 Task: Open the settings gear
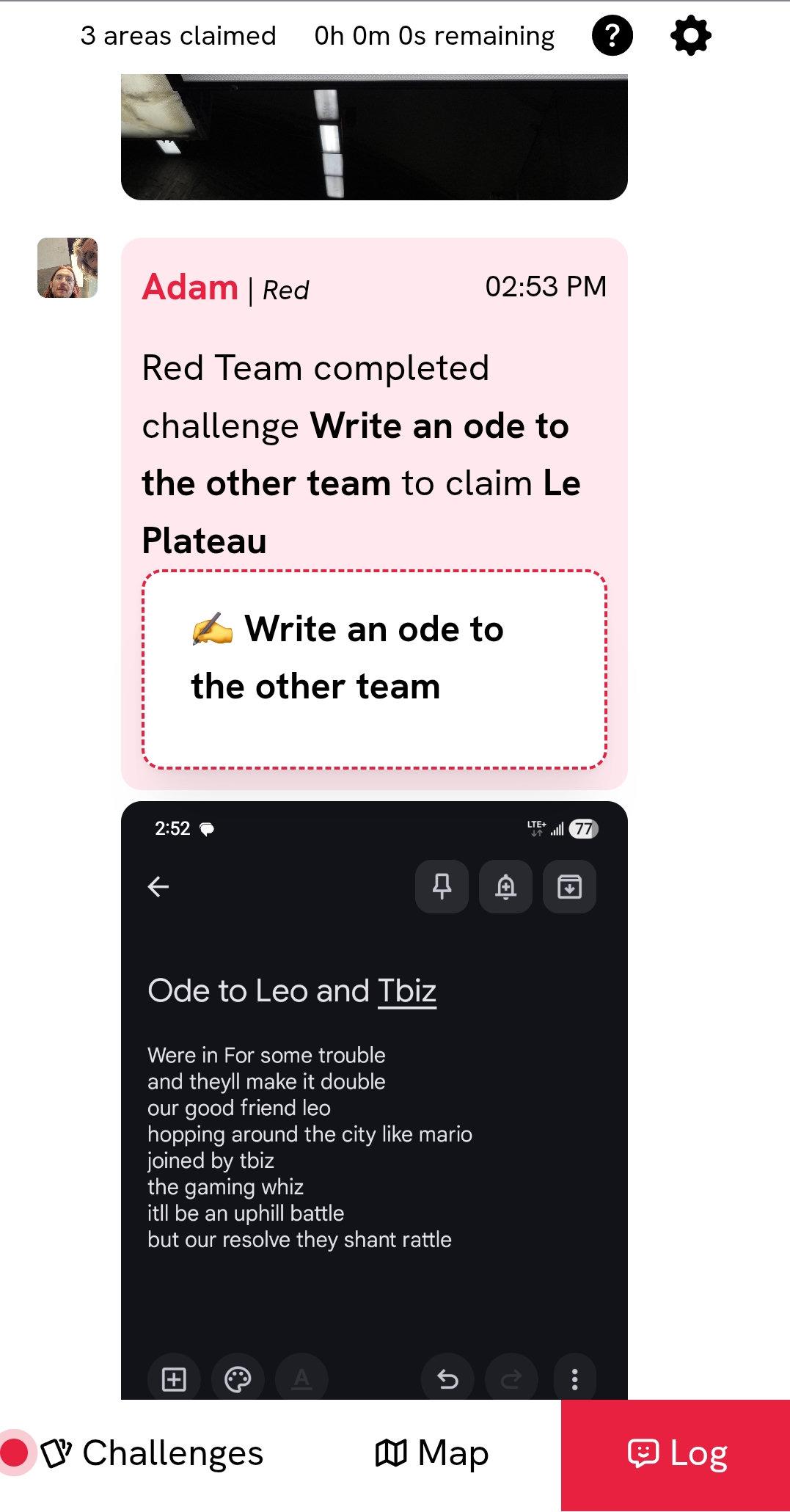[x=690, y=35]
